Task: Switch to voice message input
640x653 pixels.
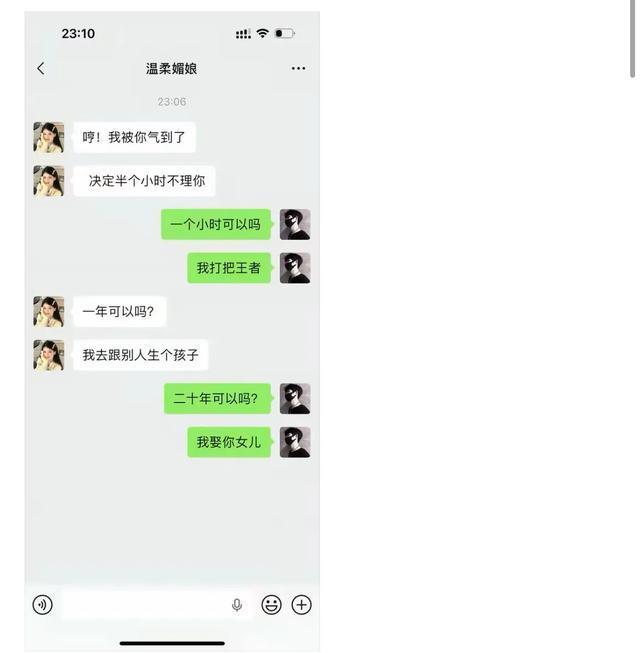Action: pos(42,604)
